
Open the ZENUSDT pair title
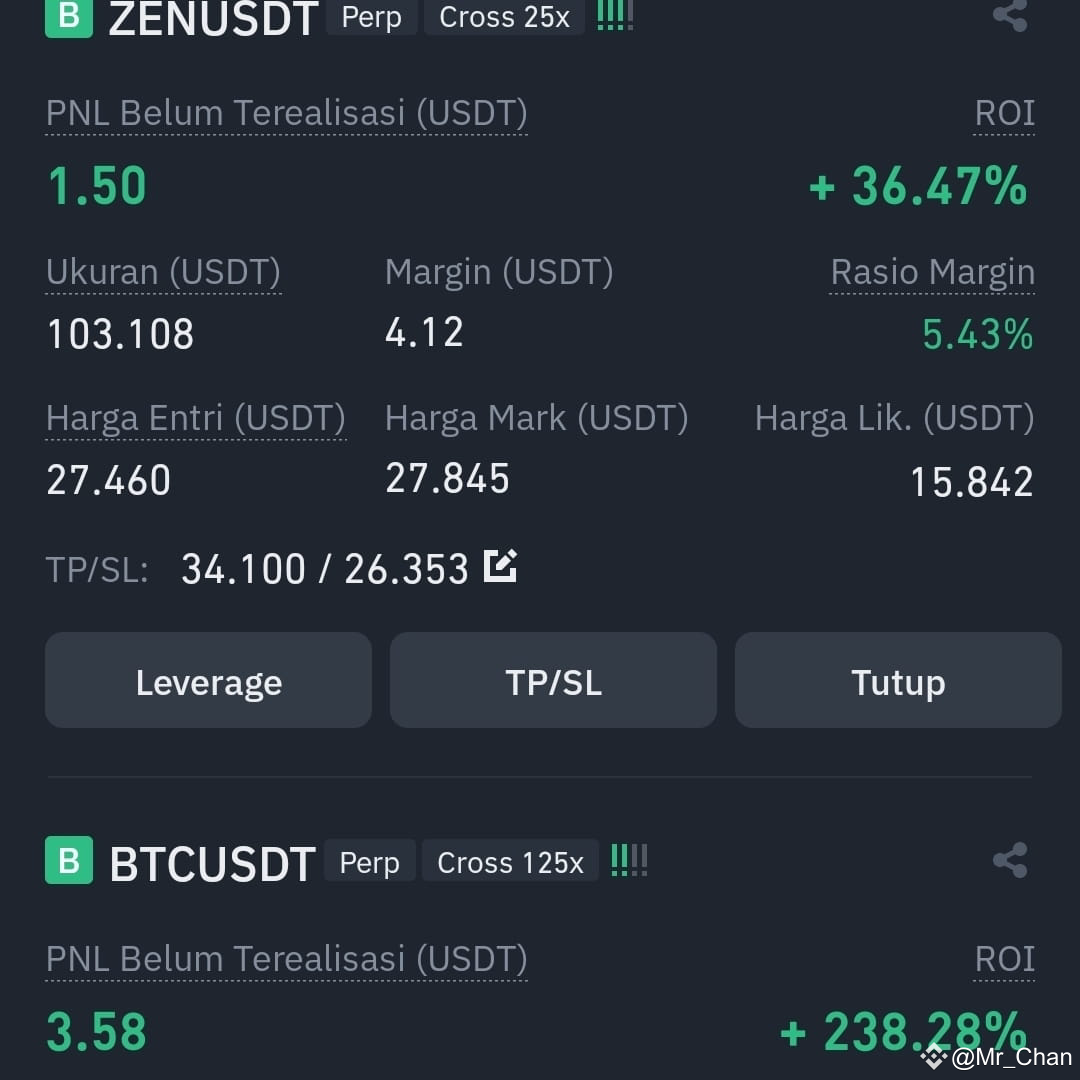[x=214, y=18]
